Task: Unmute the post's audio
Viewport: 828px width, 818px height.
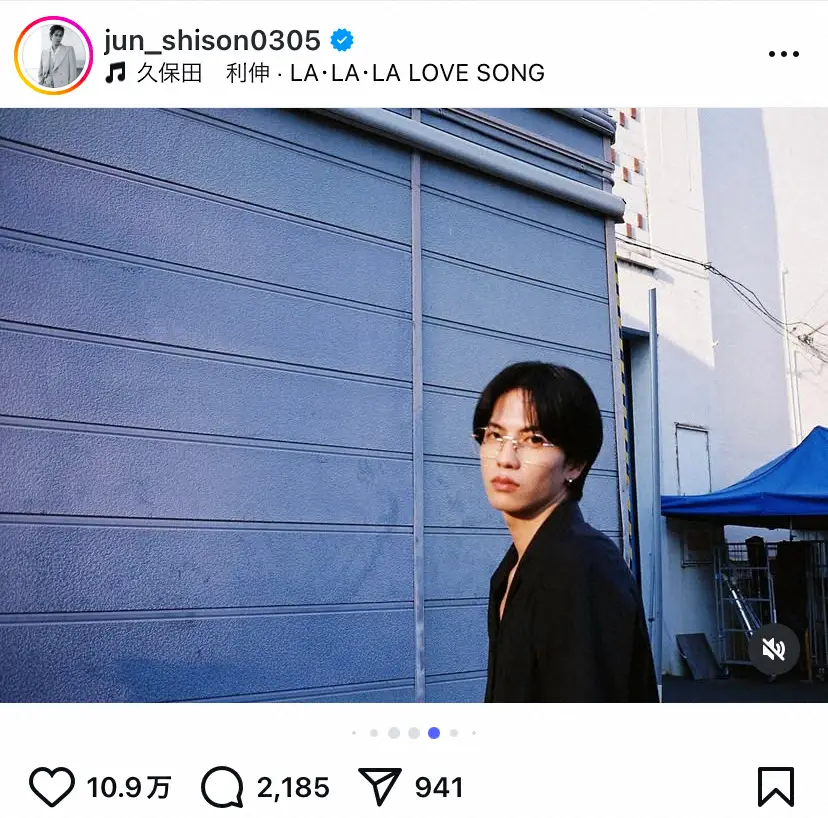Action: coord(774,650)
